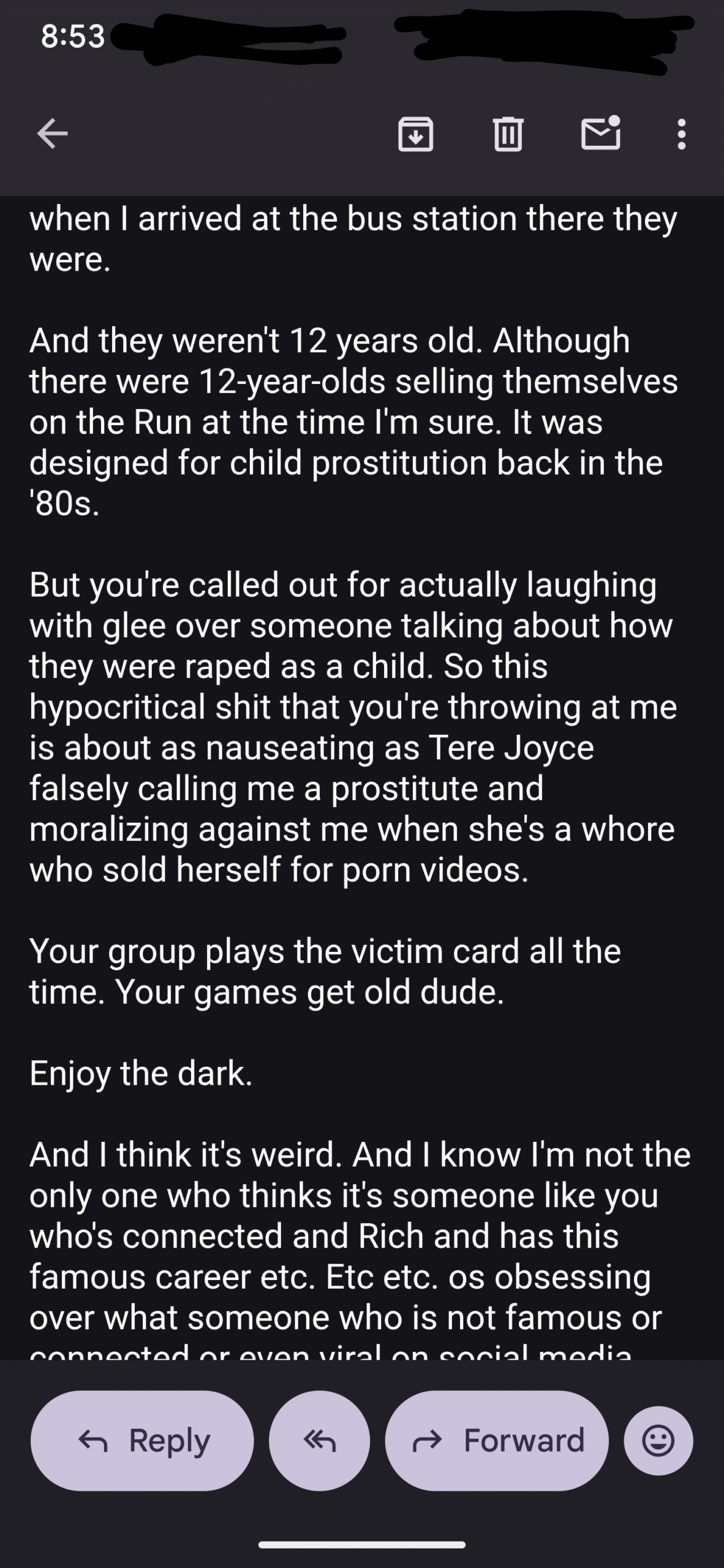
Task: Tap the Reply button
Action: point(142,1440)
